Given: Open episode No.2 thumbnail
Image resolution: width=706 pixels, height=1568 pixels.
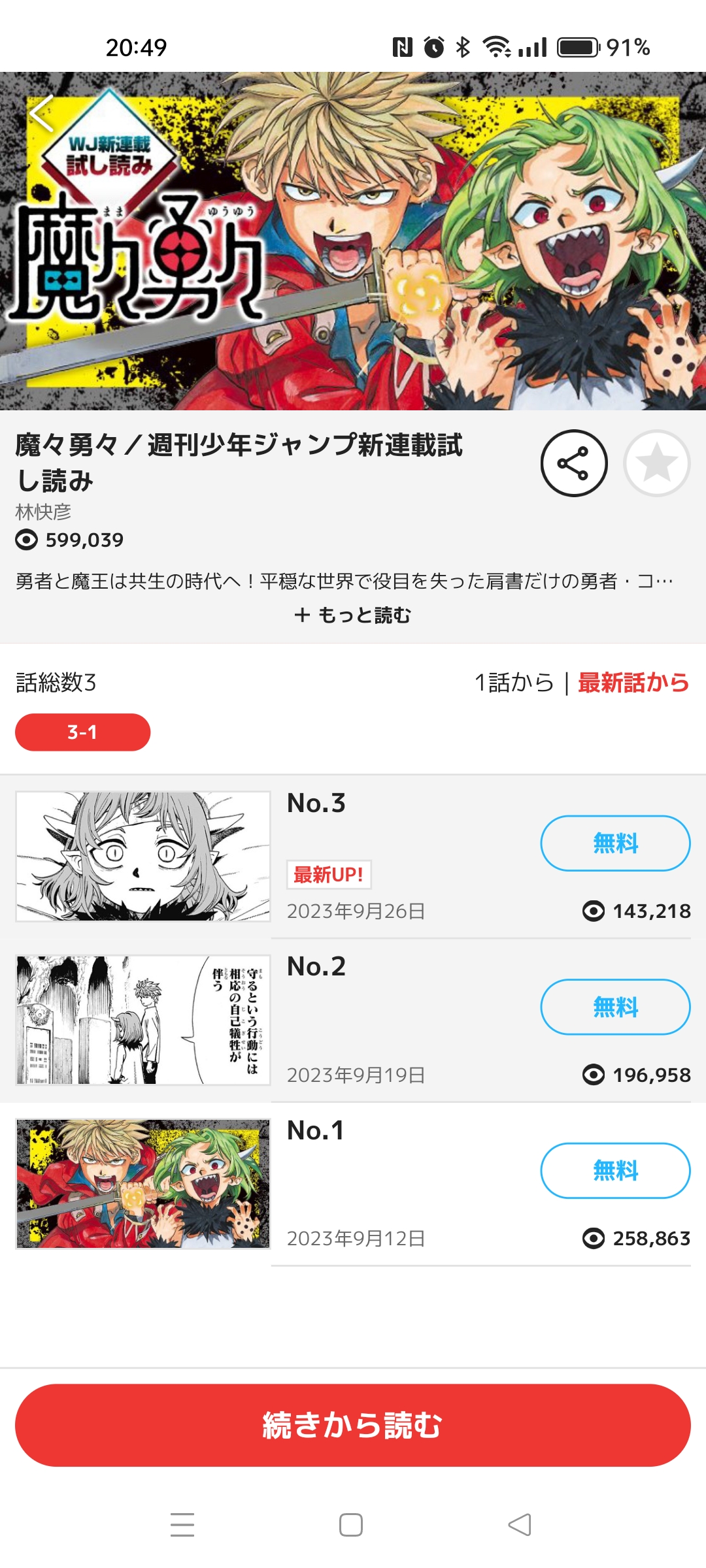Looking at the screenshot, I should pos(143,1020).
